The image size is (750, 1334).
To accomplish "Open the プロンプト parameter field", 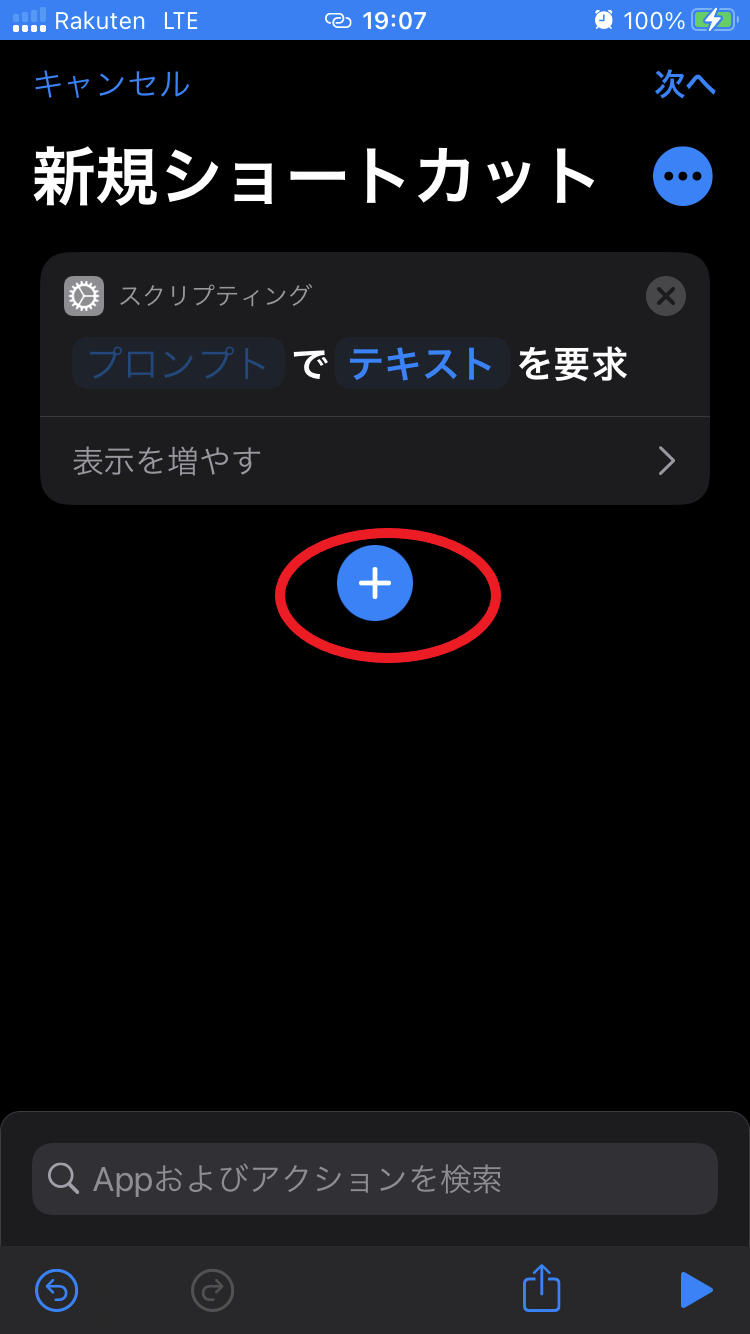I will coord(177,364).
